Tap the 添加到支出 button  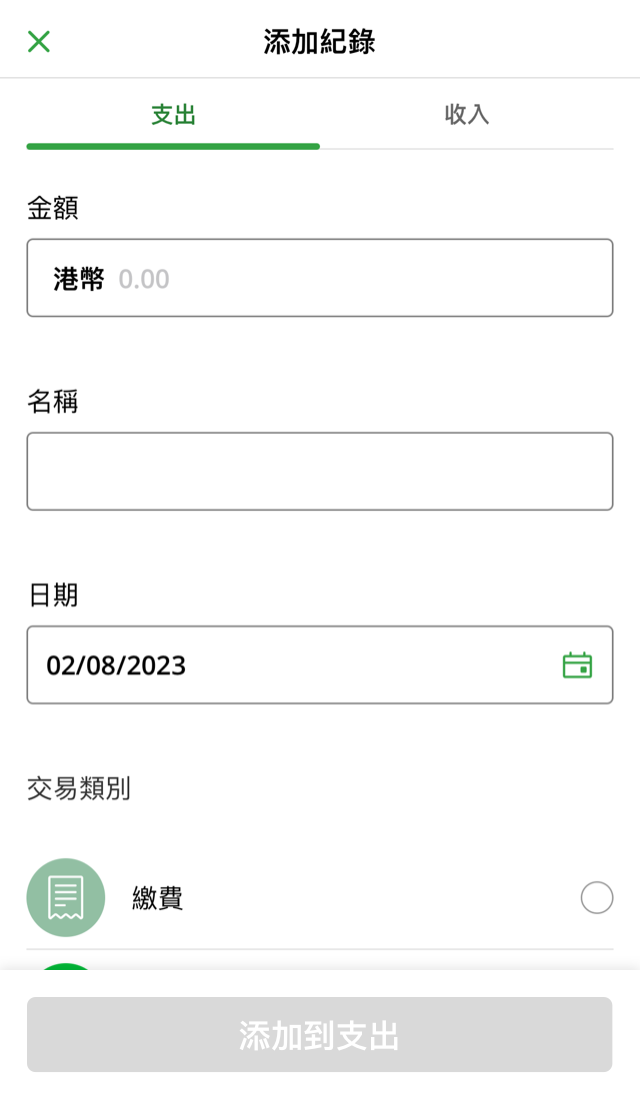(x=320, y=1035)
